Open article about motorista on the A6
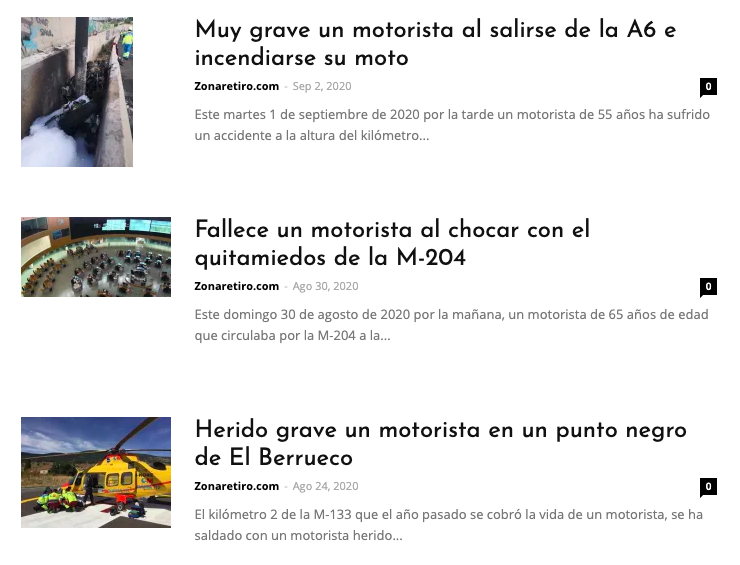The width and height of the screenshot is (740, 565). coord(435,44)
